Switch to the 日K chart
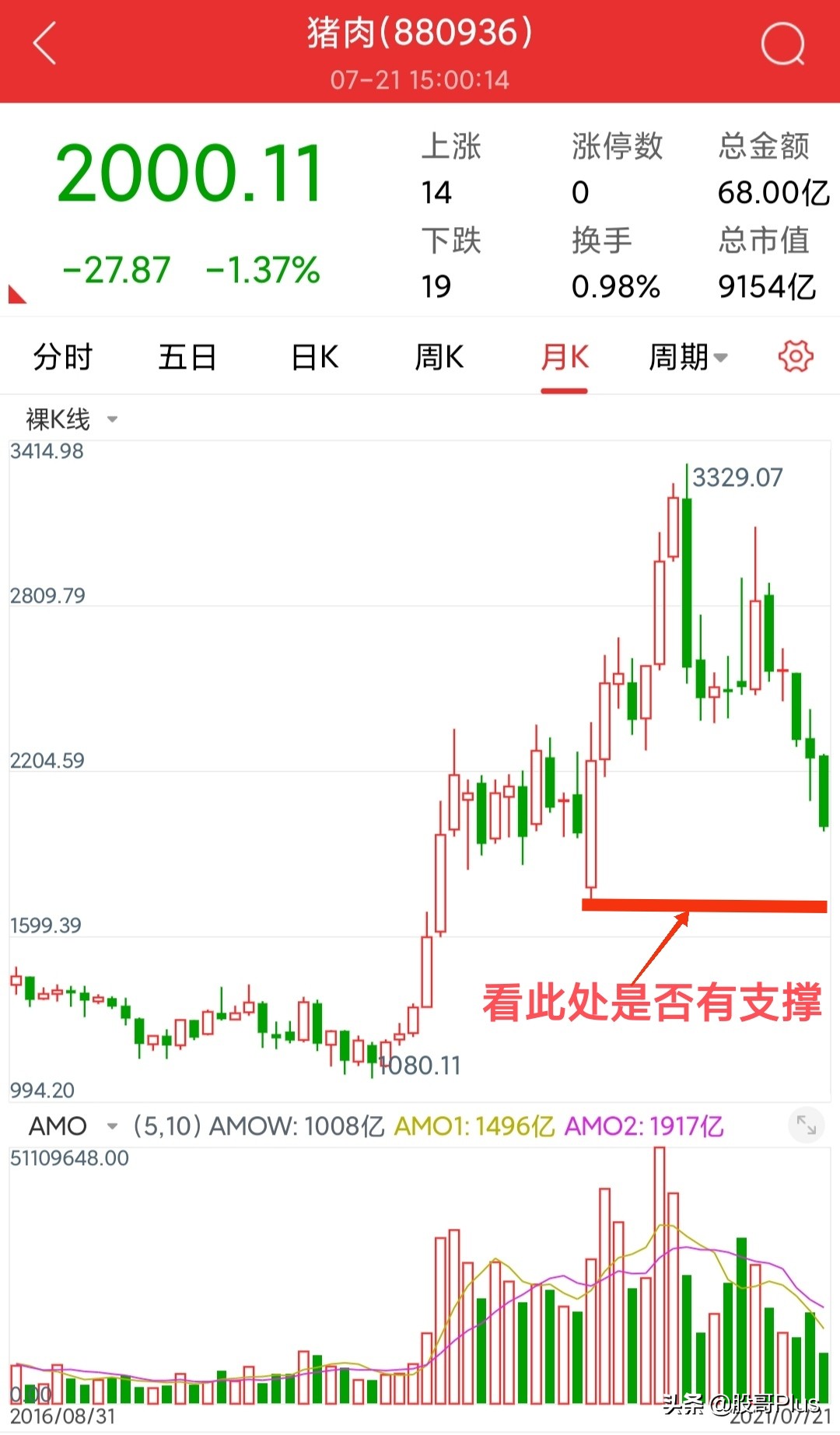 click(x=314, y=357)
